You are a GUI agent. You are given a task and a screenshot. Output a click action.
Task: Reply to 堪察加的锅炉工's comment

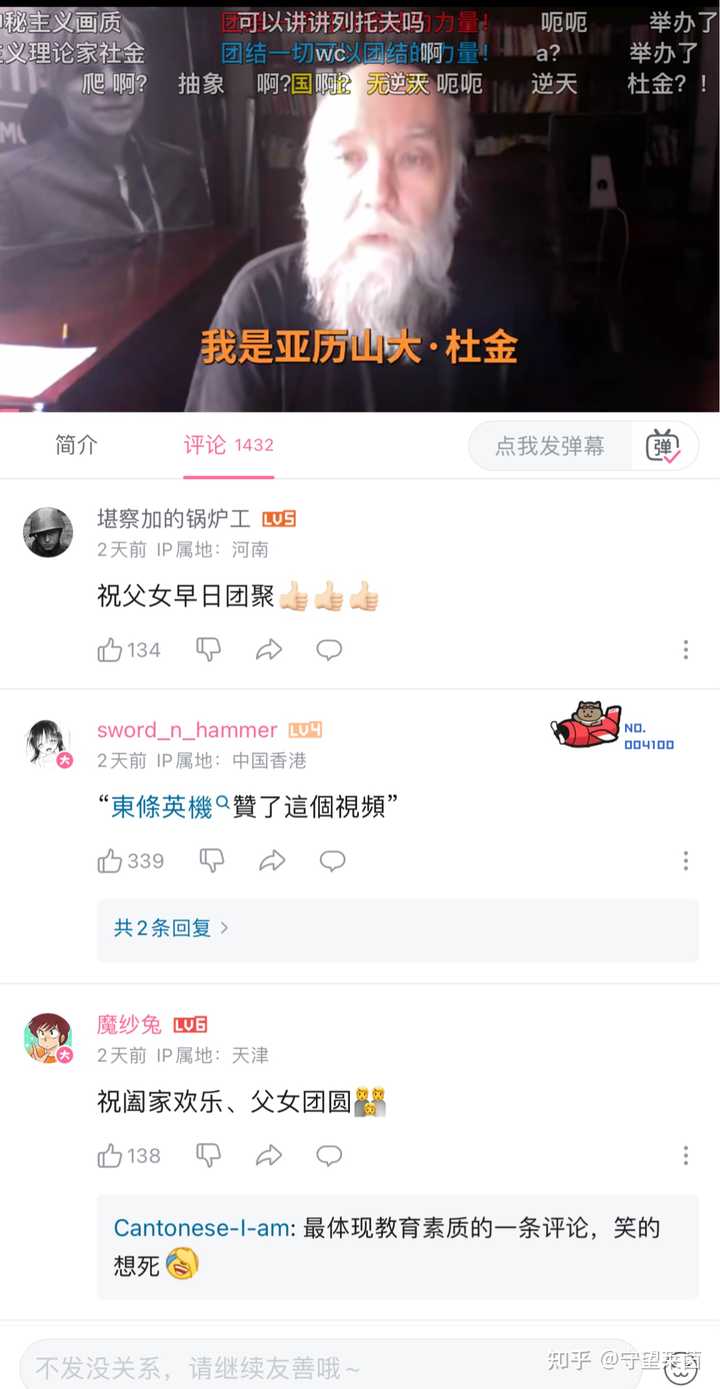[x=329, y=650]
